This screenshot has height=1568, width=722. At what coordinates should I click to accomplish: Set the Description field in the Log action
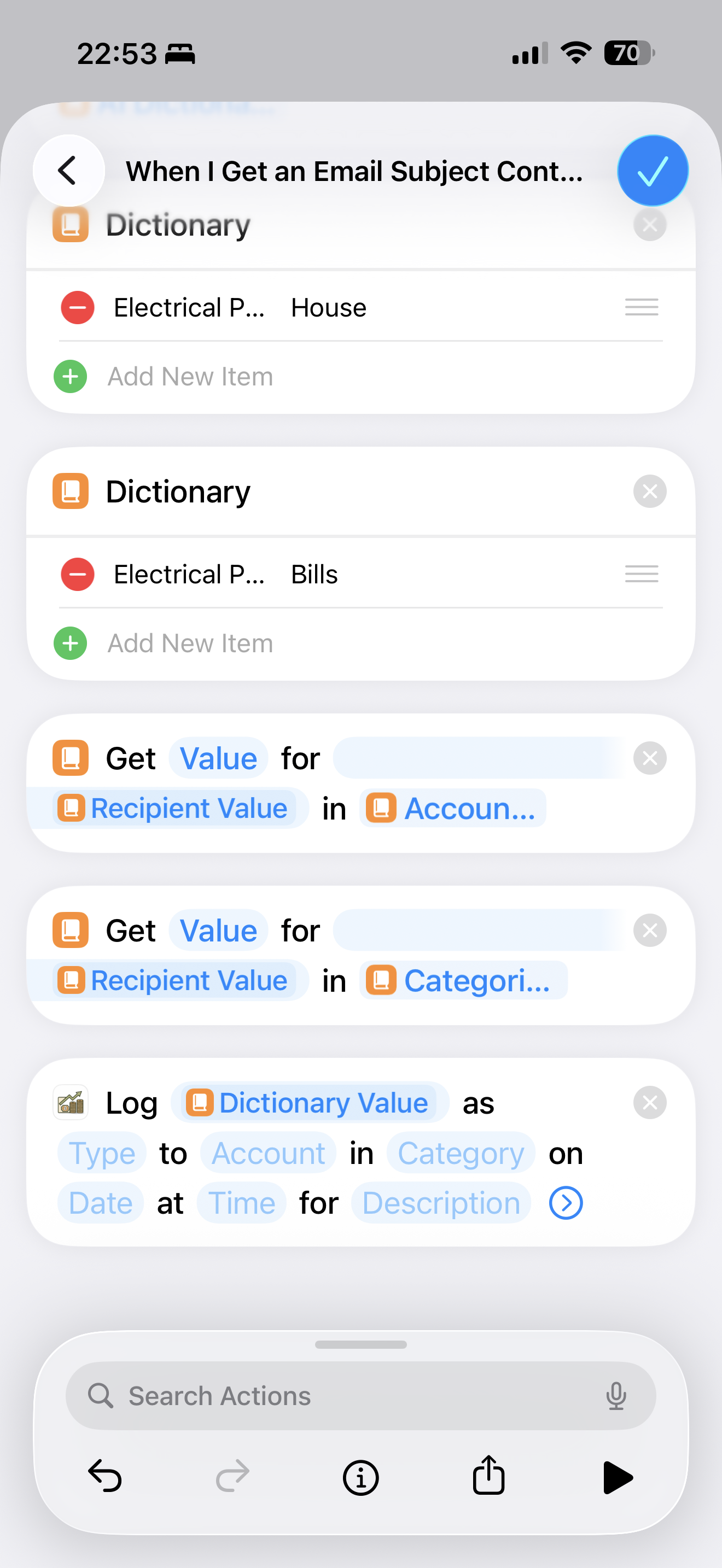(x=441, y=1203)
